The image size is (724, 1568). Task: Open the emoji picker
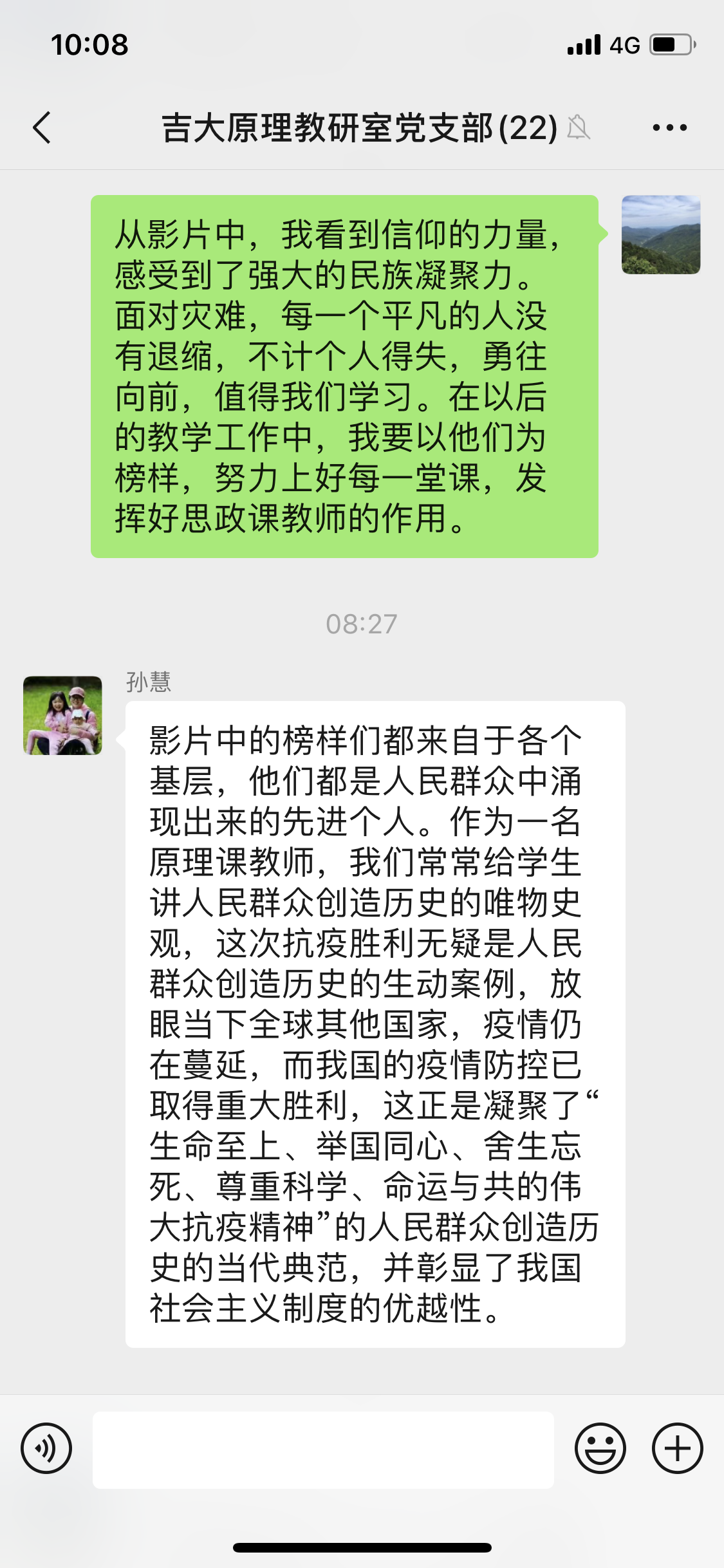[600, 1449]
